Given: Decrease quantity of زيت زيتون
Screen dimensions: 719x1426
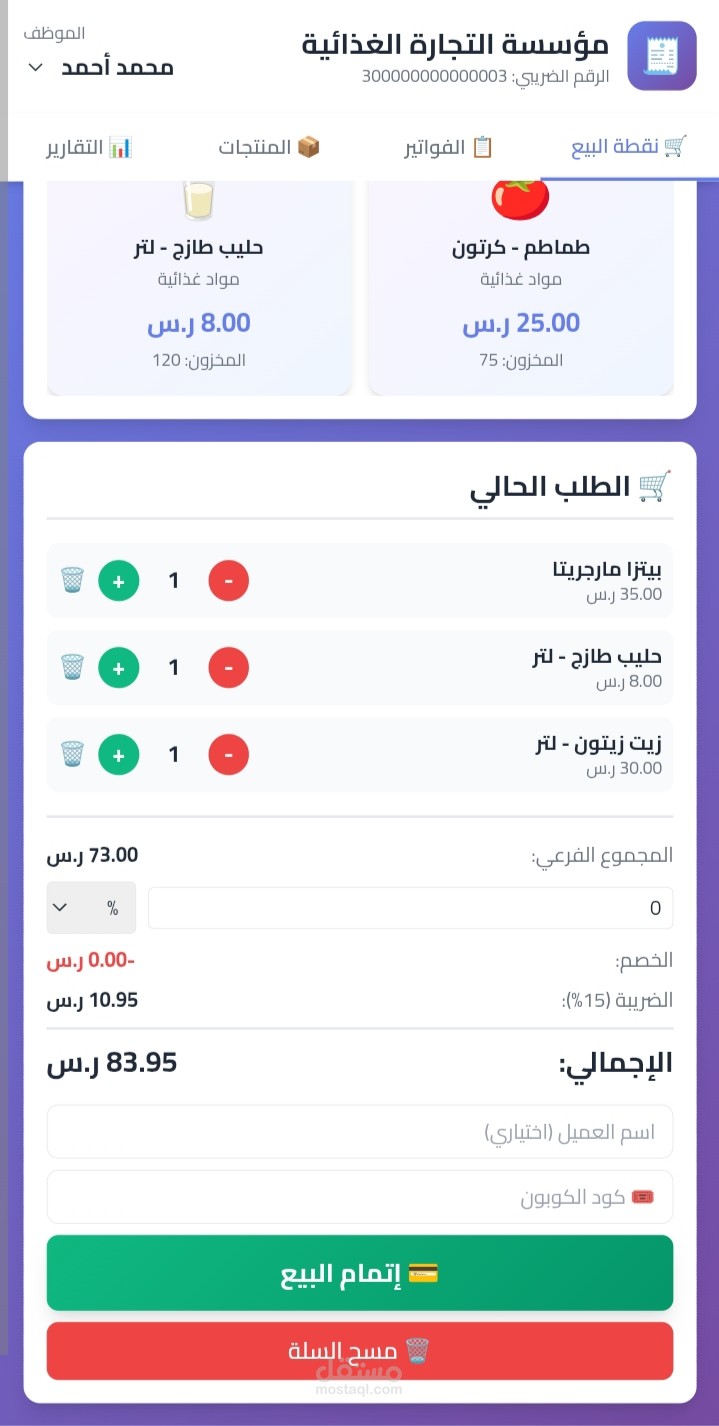Looking at the screenshot, I should point(228,755).
